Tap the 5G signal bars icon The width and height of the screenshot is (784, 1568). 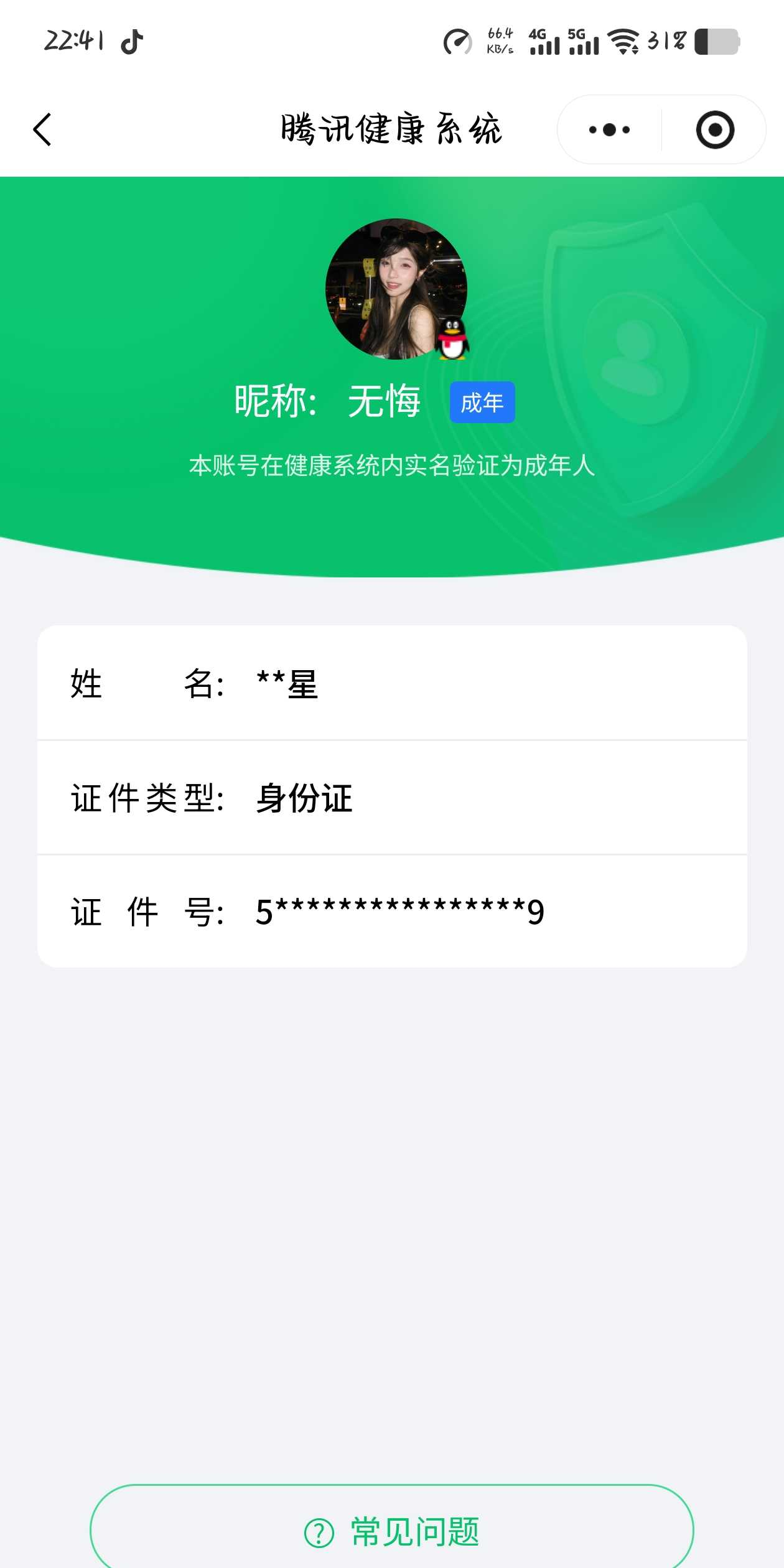[x=582, y=42]
